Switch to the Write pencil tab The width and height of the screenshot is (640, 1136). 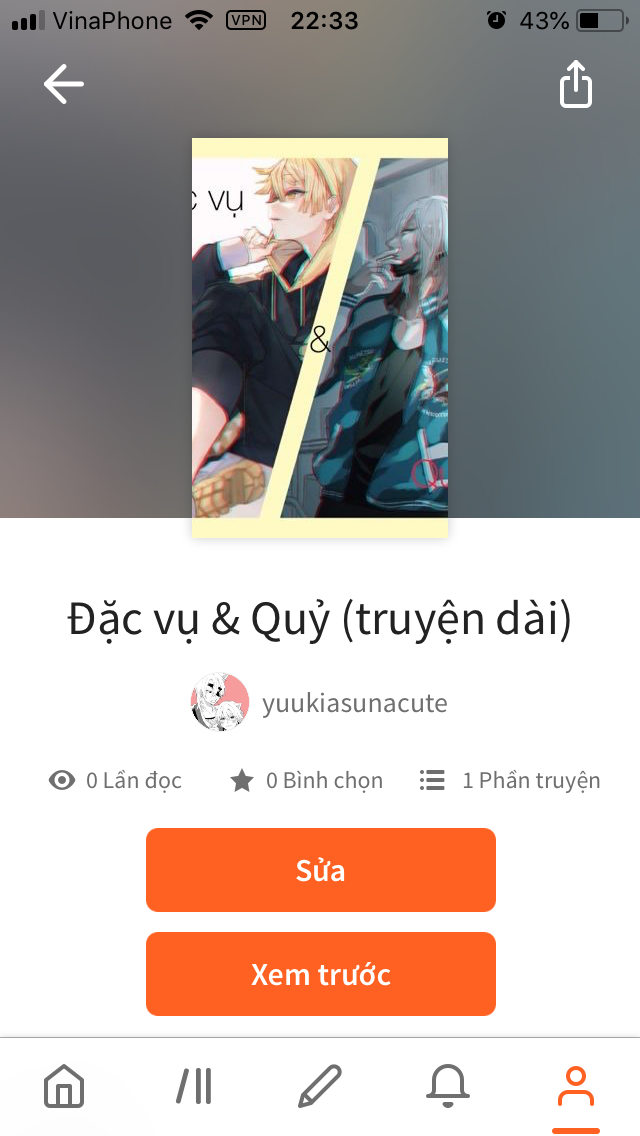[x=320, y=1086]
